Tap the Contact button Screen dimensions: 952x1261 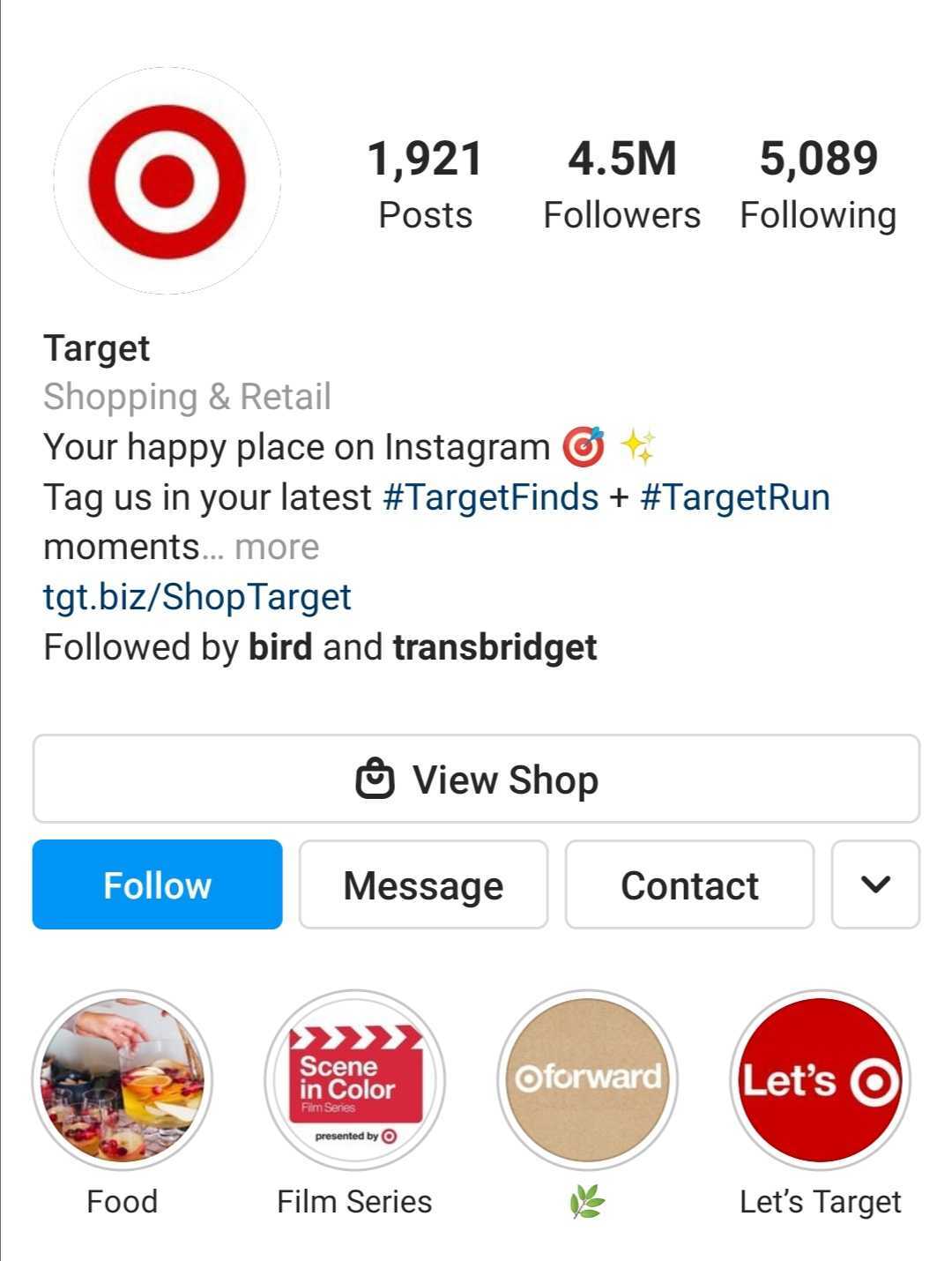[x=689, y=884]
